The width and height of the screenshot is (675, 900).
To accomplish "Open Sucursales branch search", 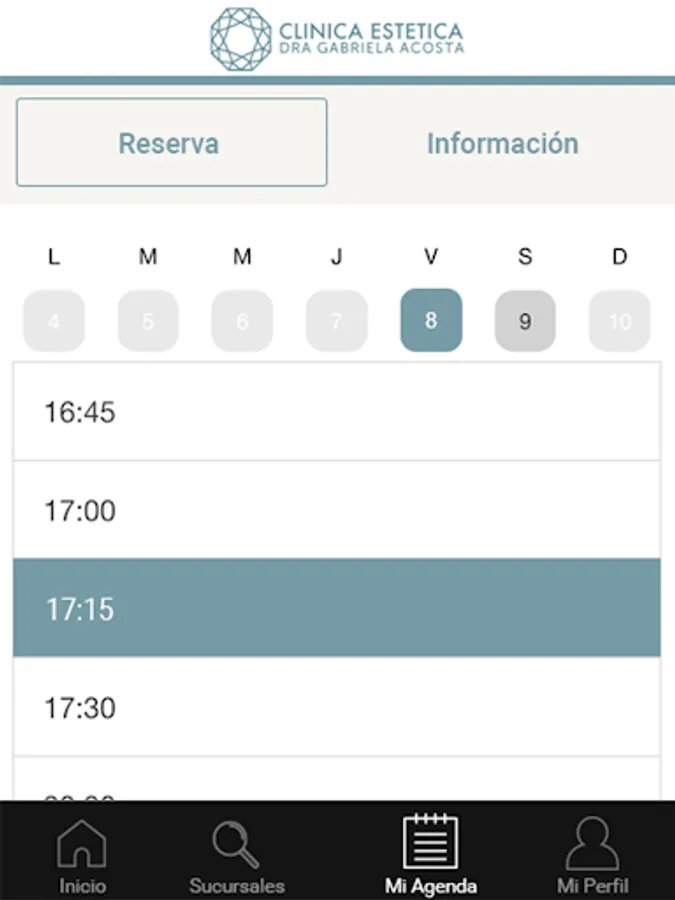I will click(x=237, y=856).
